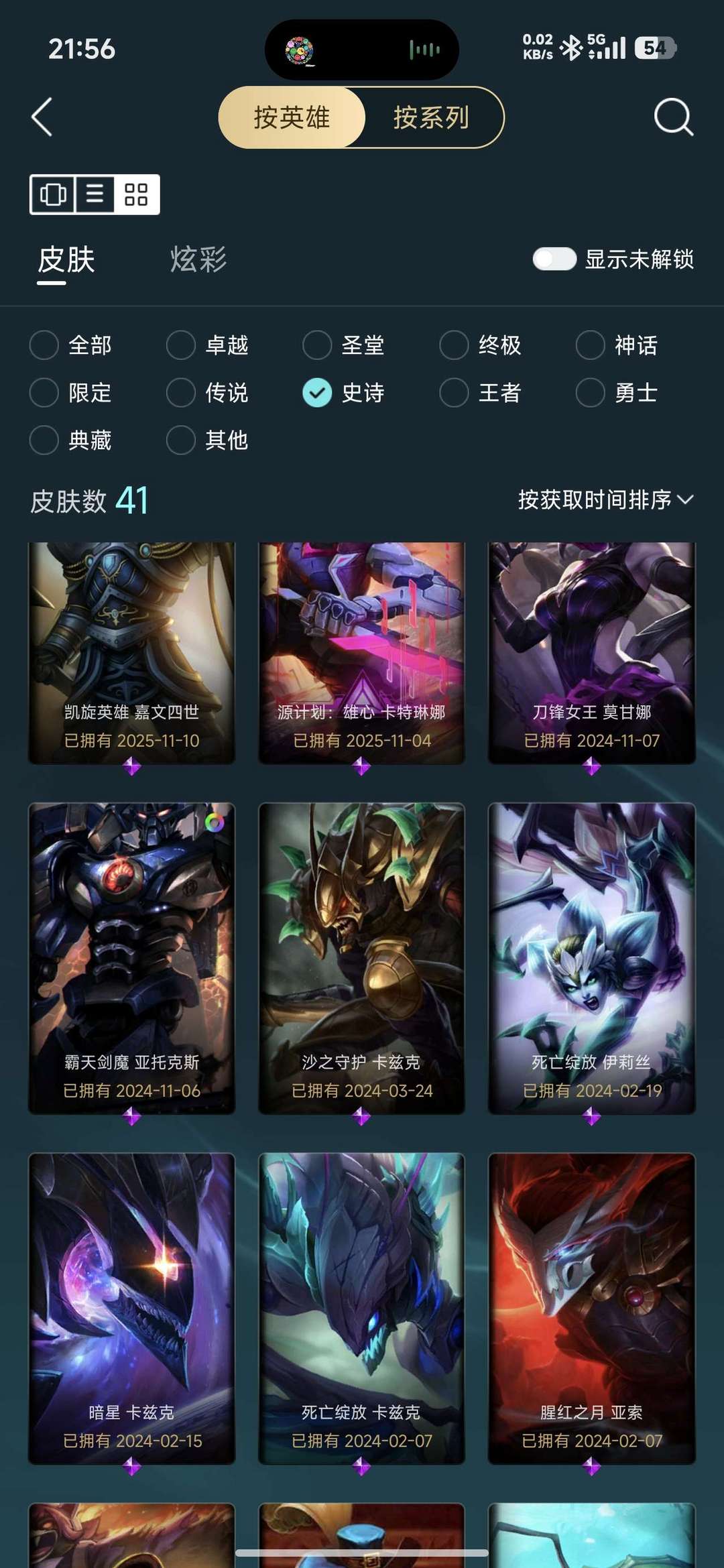Switch to the single-card view layout icon
Viewport: 724px width, 1568px height.
click(53, 194)
